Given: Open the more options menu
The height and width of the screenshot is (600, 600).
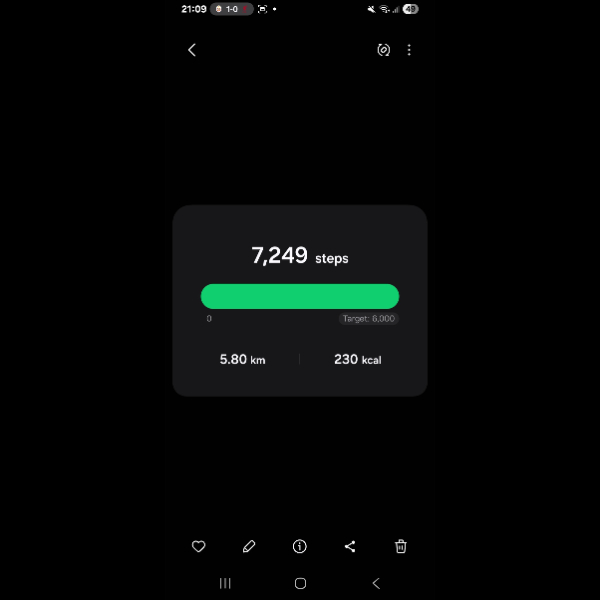Looking at the screenshot, I should click(409, 50).
